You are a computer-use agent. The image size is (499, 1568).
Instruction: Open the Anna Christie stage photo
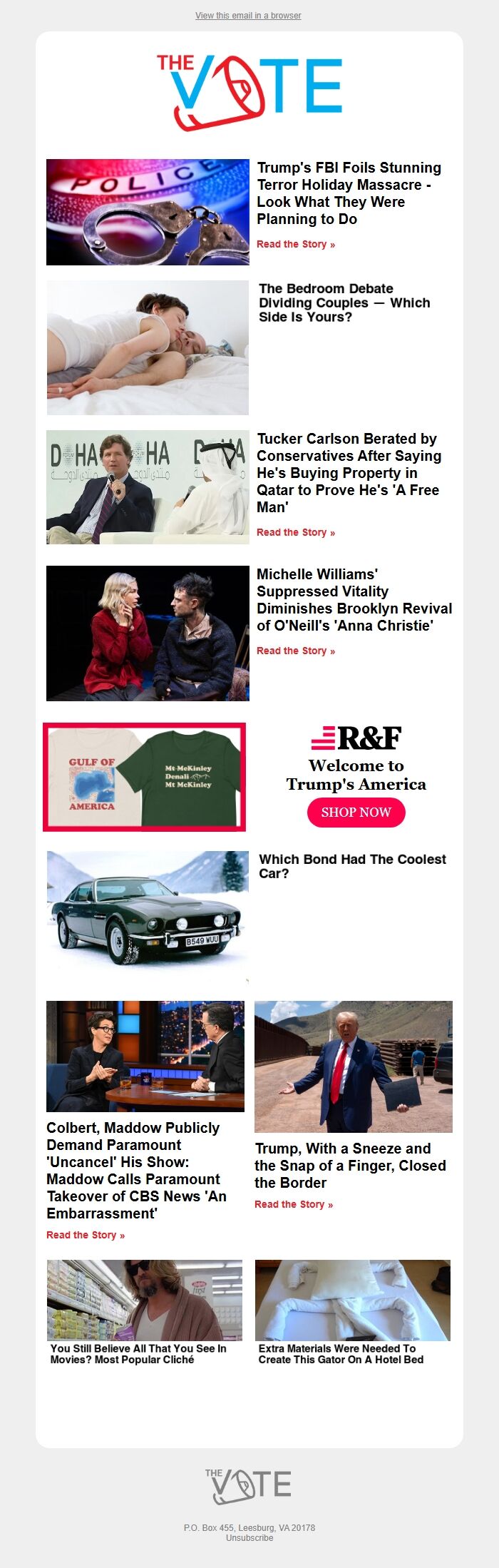(x=148, y=633)
